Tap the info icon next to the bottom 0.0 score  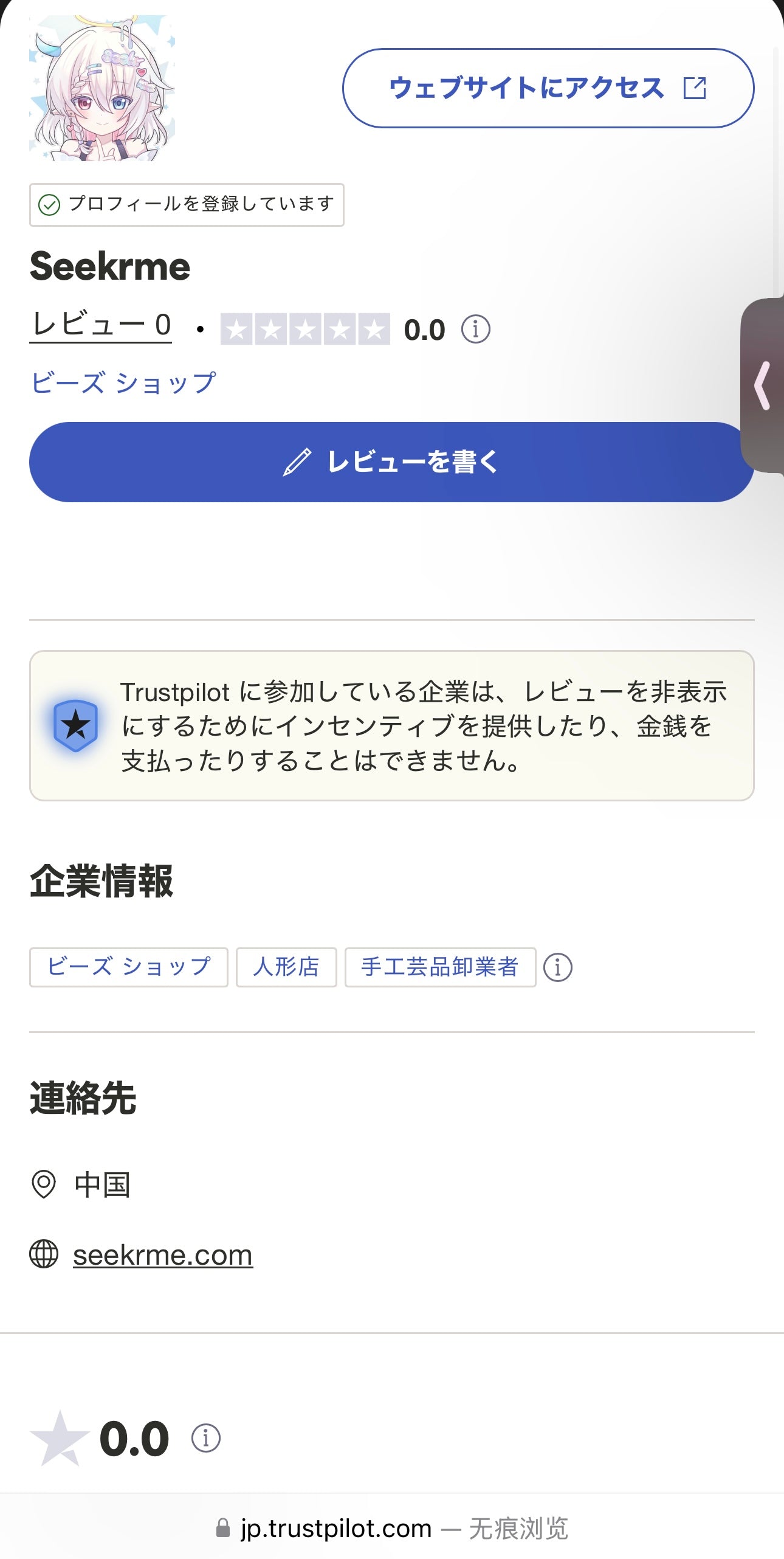pyautogui.click(x=206, y=1439)
